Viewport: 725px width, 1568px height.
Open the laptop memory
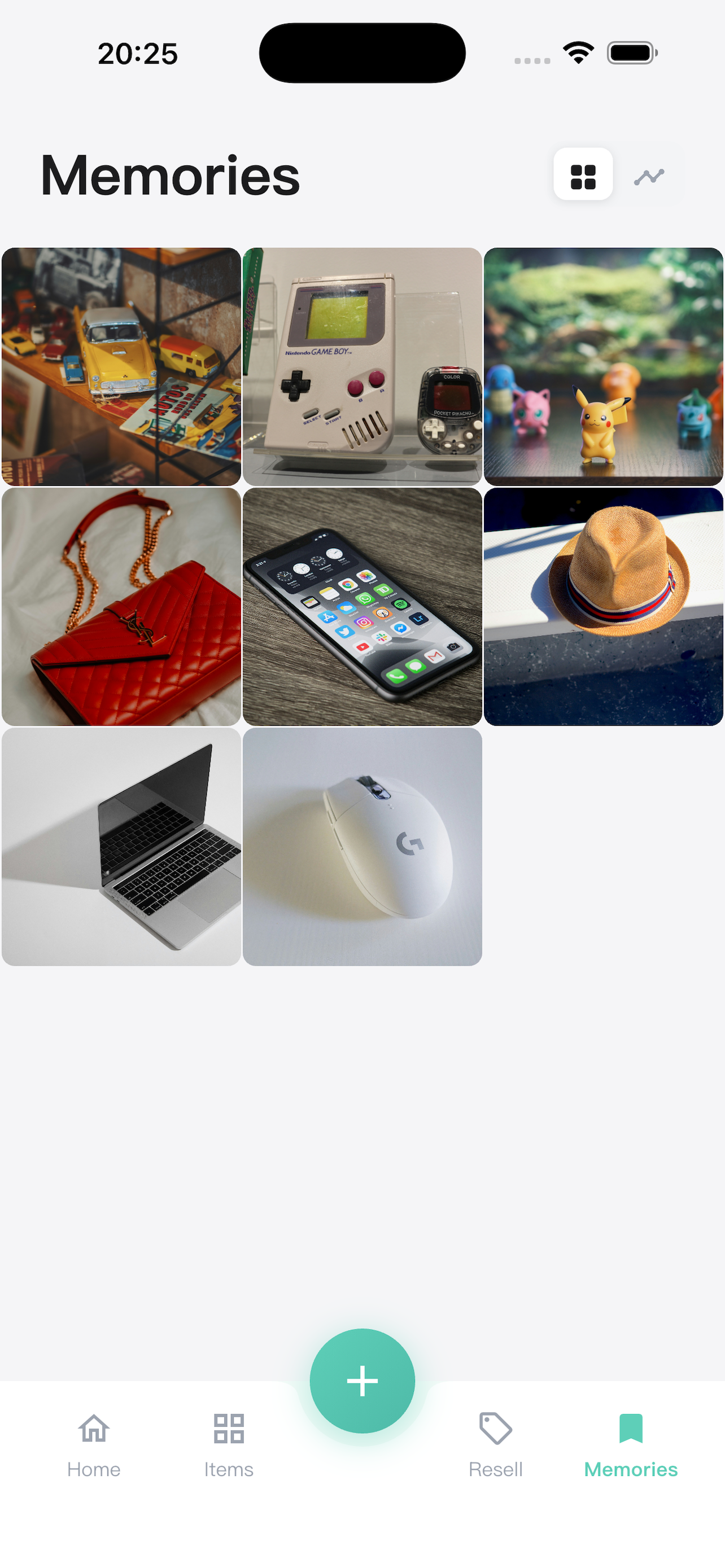pyautogui.click(x=121, y=846)
